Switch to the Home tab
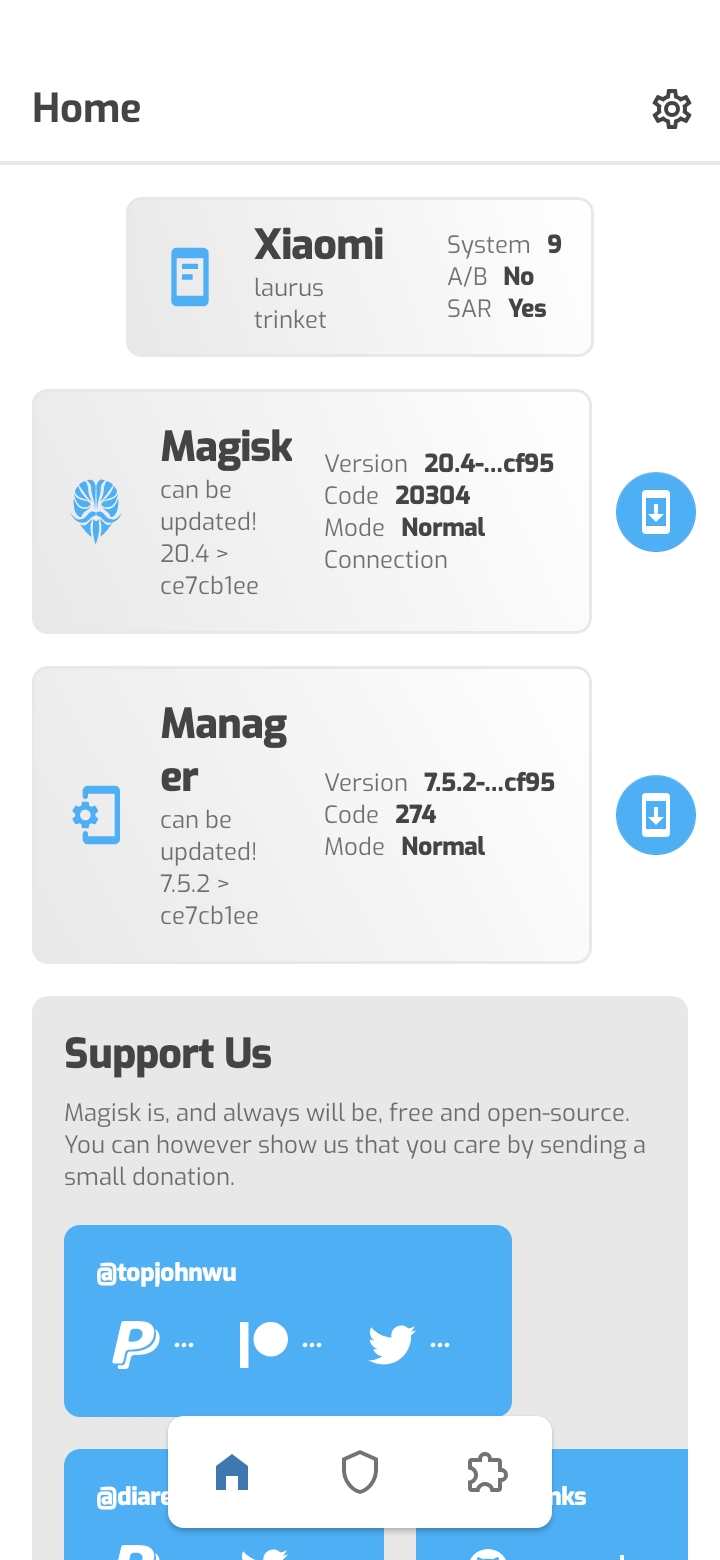 [x=232, y=1472]
